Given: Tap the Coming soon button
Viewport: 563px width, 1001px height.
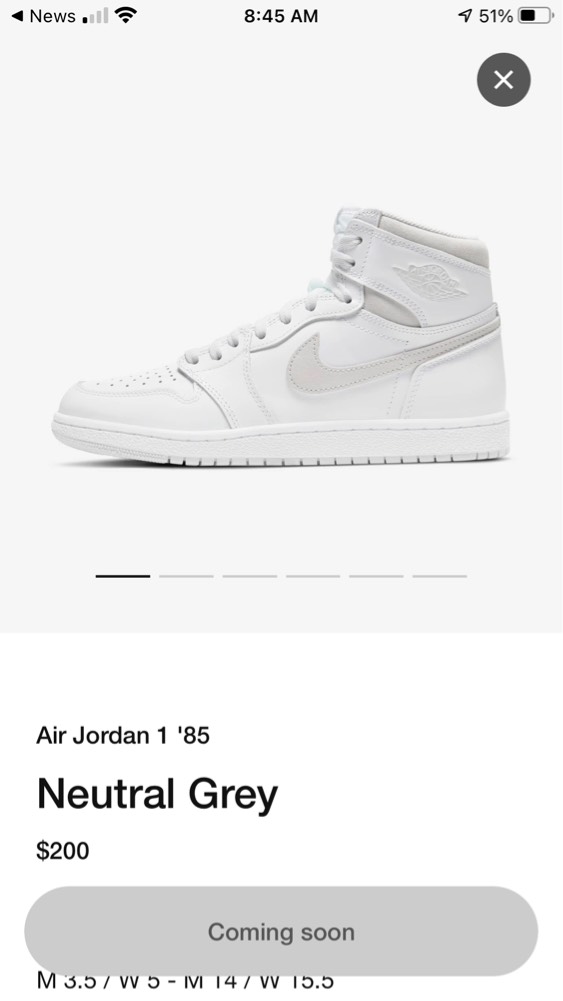Looking at the screenshot, I should tap(281, 931).
